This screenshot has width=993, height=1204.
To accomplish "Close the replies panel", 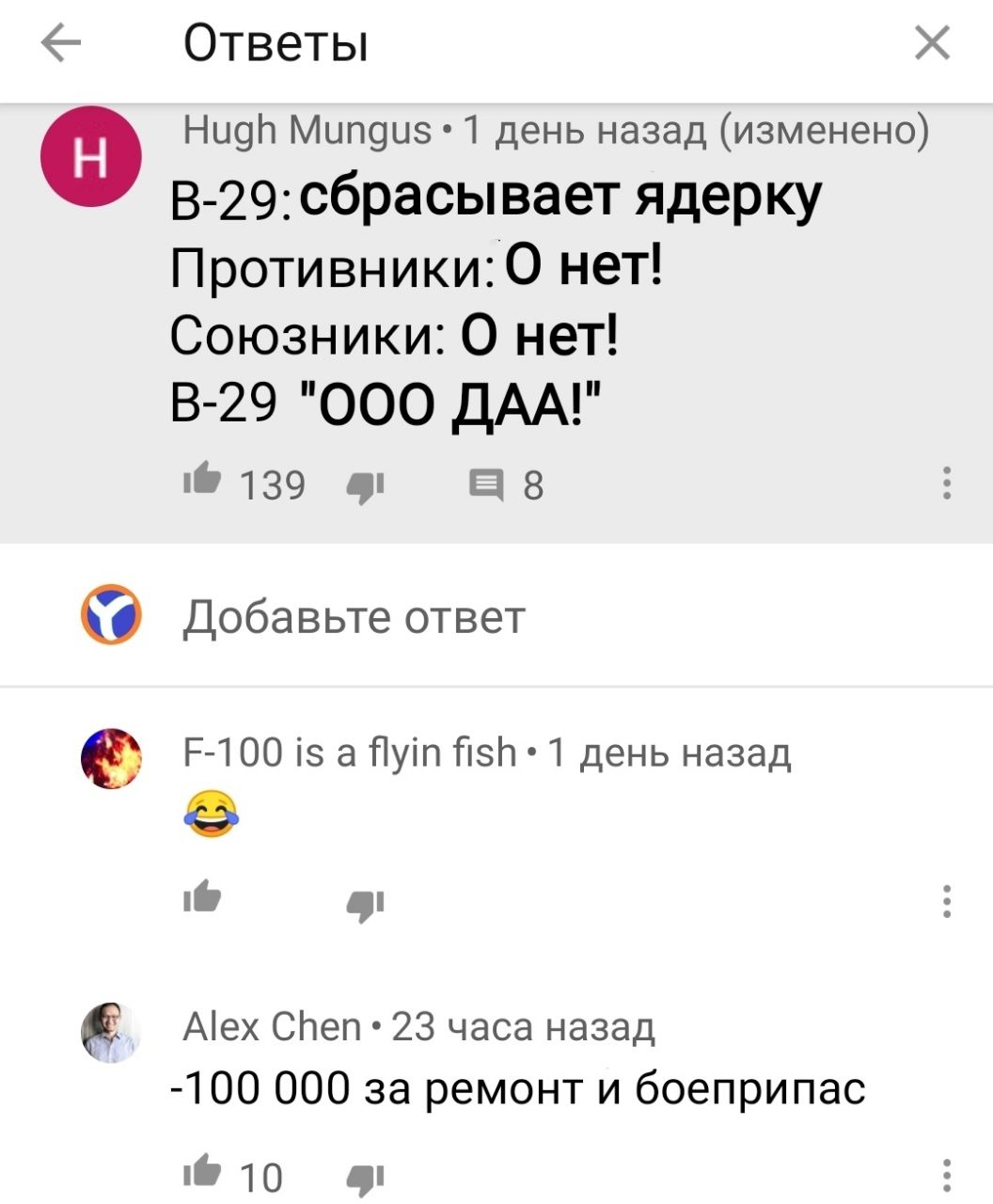I will pyautogui.click(x=932, y=43).
